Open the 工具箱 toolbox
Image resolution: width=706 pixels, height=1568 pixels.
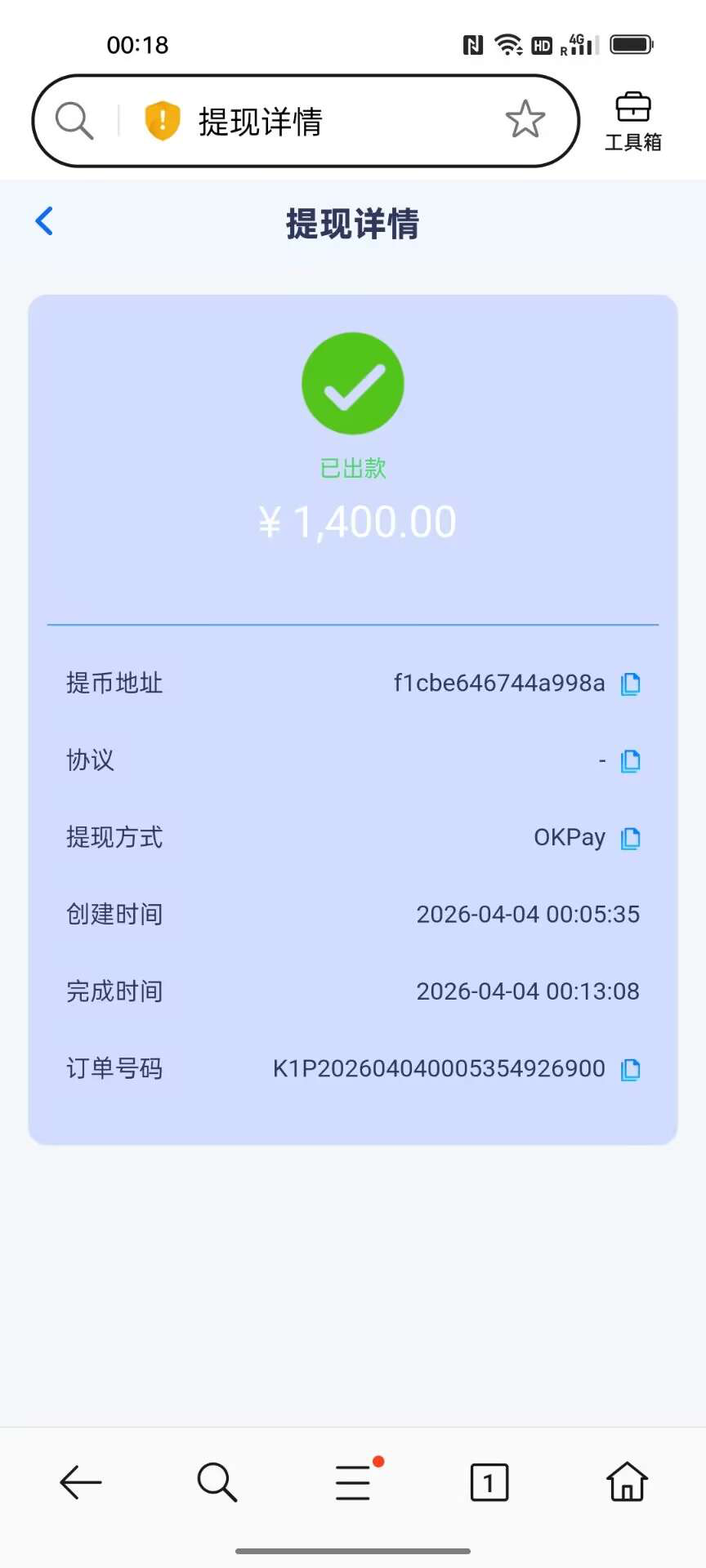point(632,122)
